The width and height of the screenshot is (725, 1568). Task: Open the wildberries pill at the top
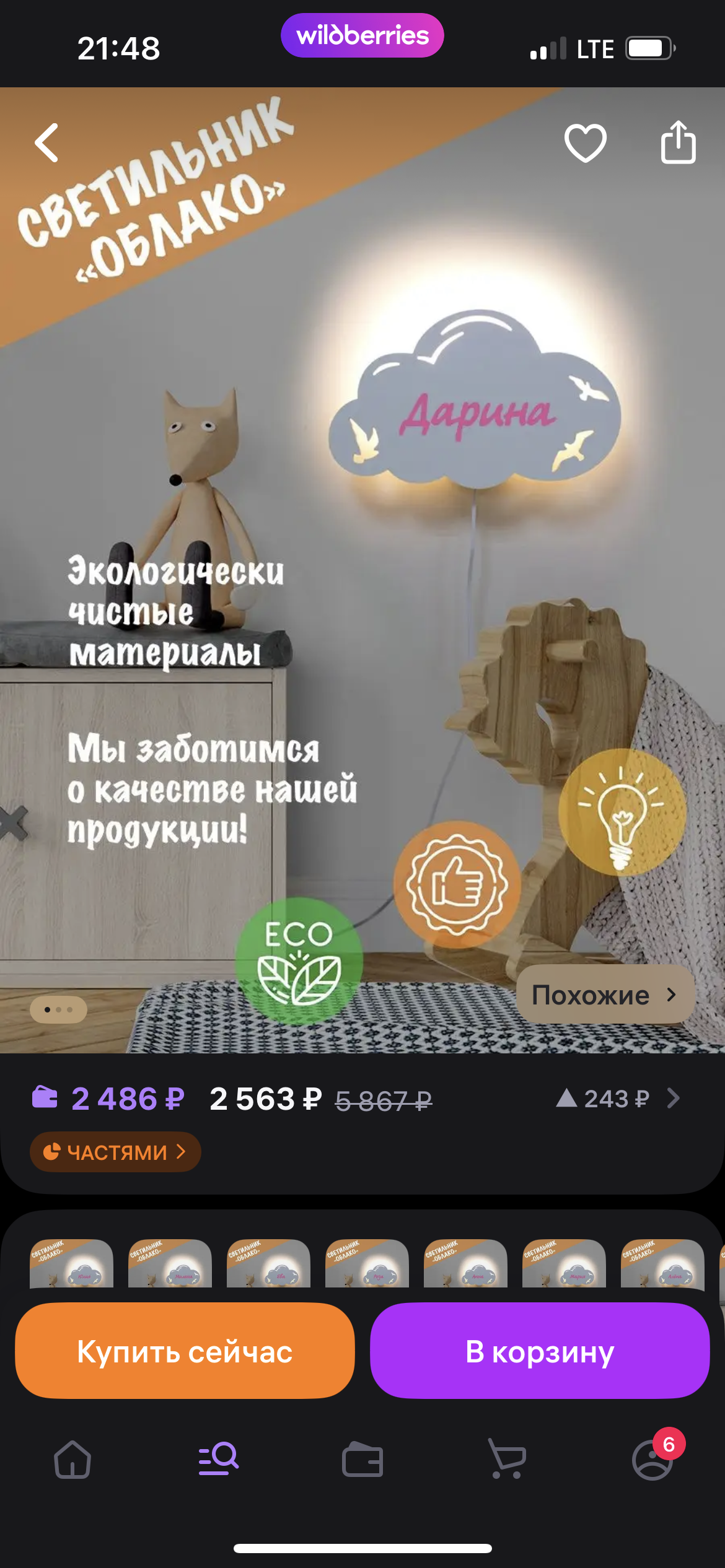point(362,35)
